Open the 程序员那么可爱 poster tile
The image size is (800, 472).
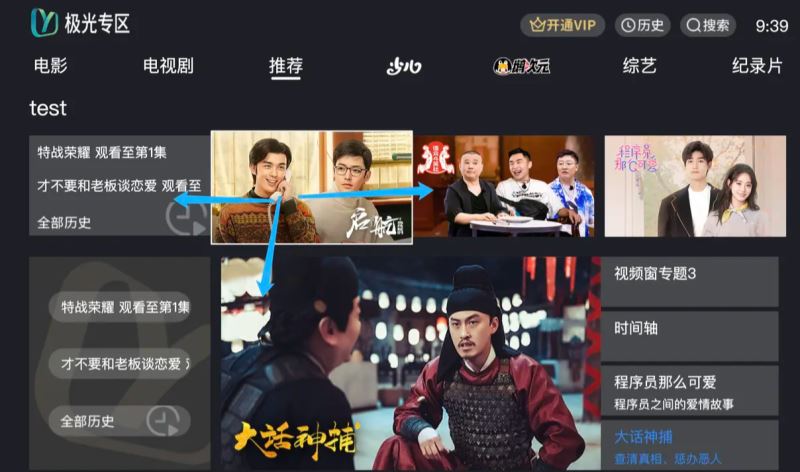[694, 187]
